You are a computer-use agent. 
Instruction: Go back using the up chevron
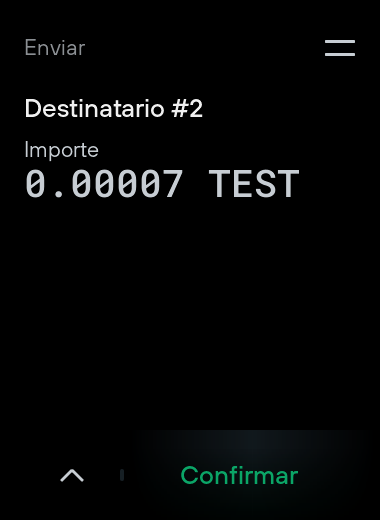click(x=72, y=475)
